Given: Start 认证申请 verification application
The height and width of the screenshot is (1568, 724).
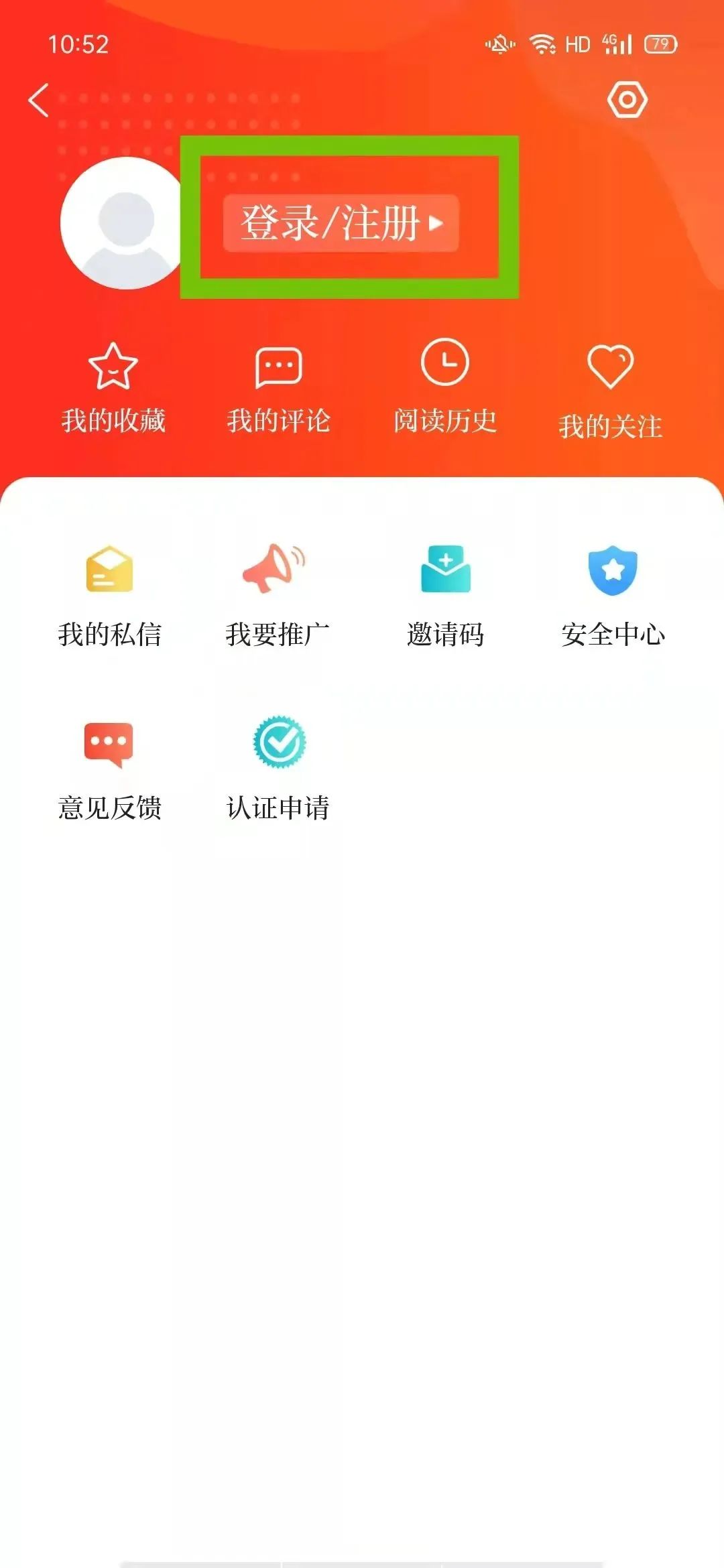Looking at the screenshot, I should (x=278, y=768).
